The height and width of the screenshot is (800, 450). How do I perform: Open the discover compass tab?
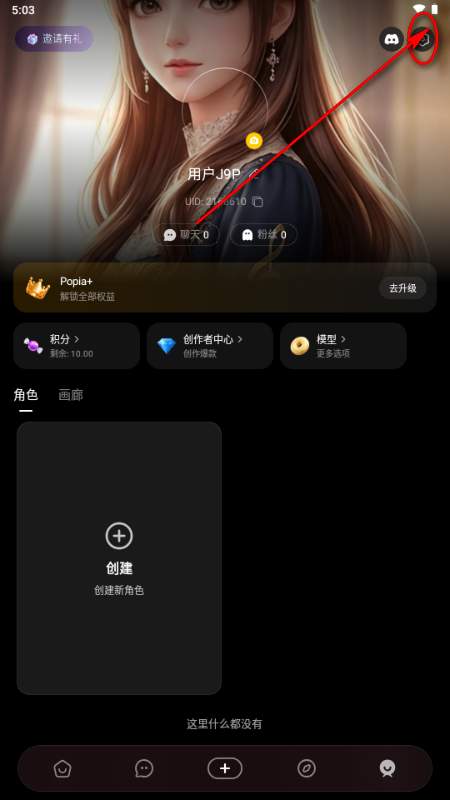click(307, 768)
